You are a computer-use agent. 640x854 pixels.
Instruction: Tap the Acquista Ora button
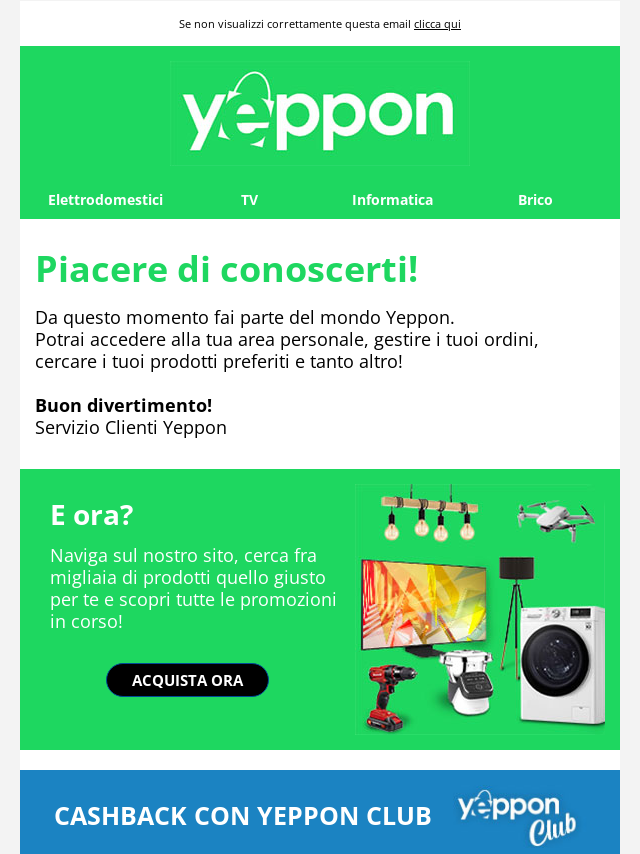pyautogui.click(x=187, y=680)
